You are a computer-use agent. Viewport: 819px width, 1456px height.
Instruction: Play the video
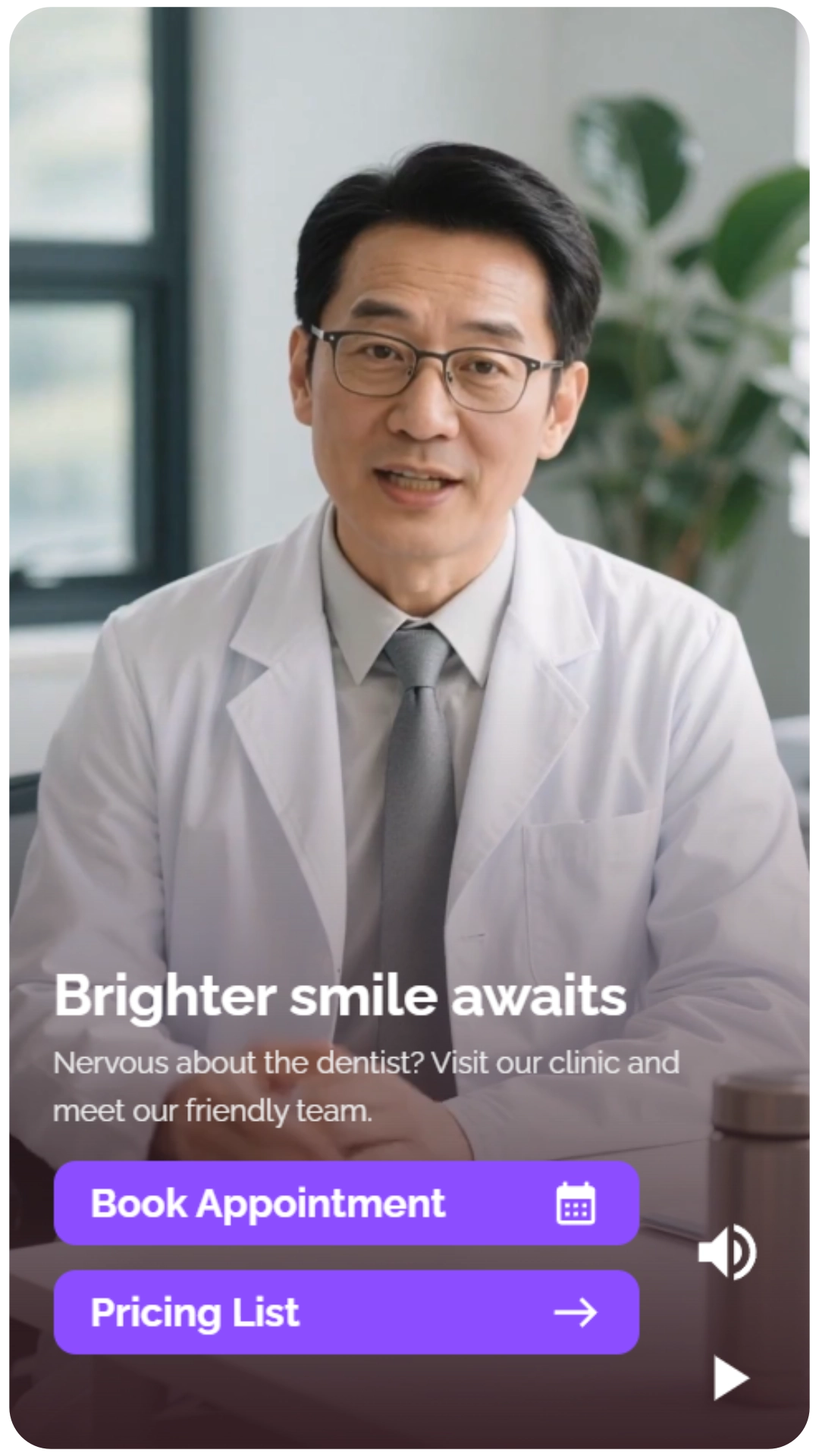click(730, 1378)
